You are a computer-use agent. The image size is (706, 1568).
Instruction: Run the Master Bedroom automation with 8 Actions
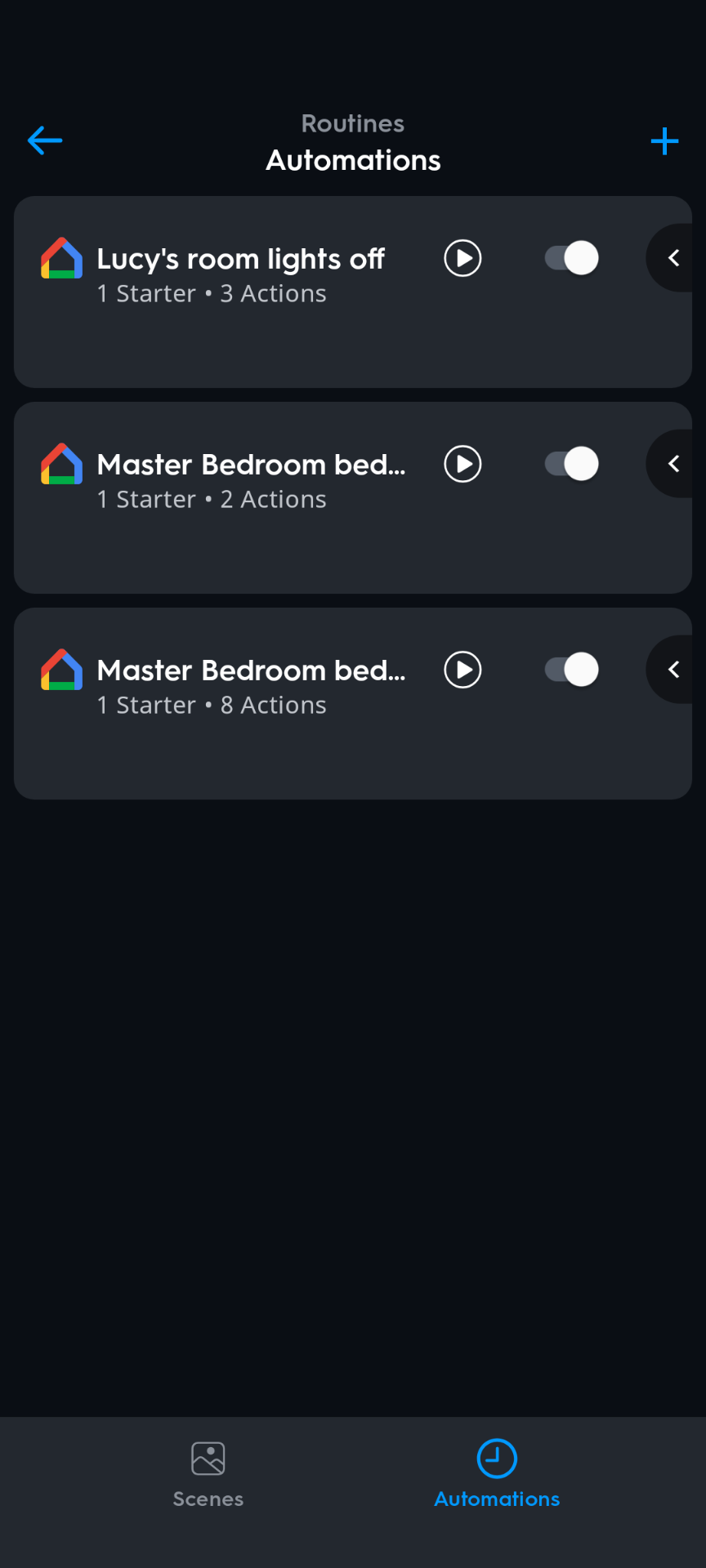point(462,670)
